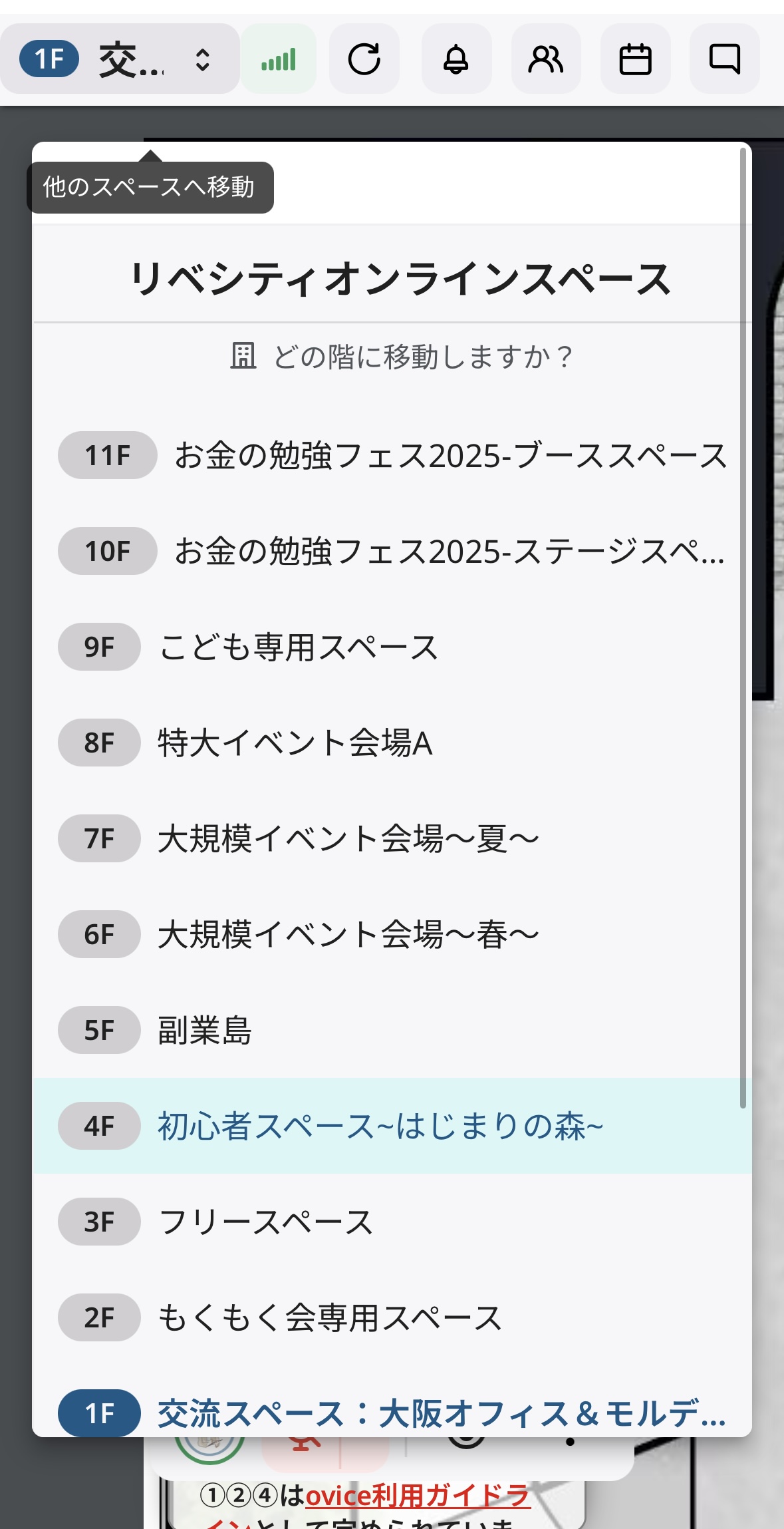Screen dimensions: 784x1529
Task: Go to 3F フリースペース
Action: click(x=266, y=1222)
